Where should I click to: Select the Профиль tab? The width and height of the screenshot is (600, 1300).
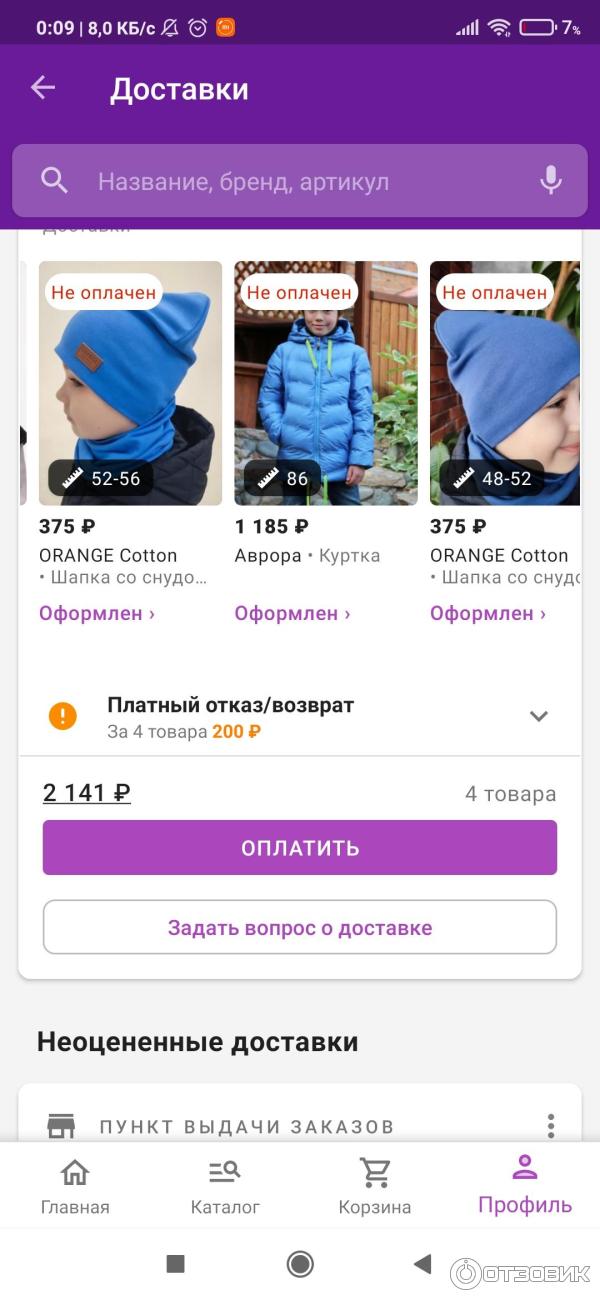(x=525, y=1186)
